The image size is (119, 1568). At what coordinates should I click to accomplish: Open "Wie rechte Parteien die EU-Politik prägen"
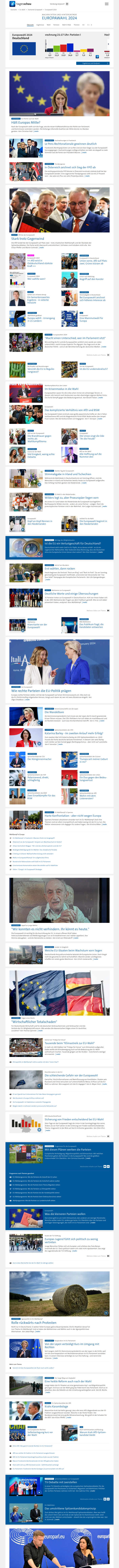click(41, 691)
